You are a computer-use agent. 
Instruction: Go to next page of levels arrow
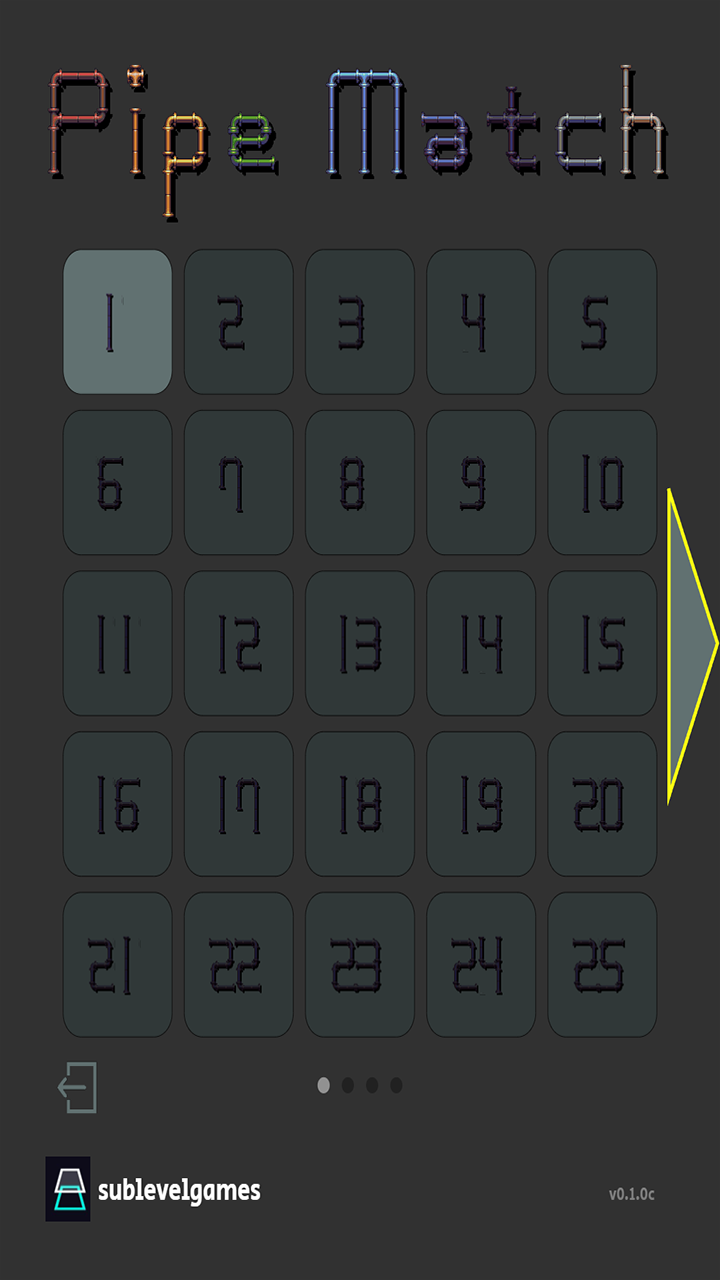(689, 645)
